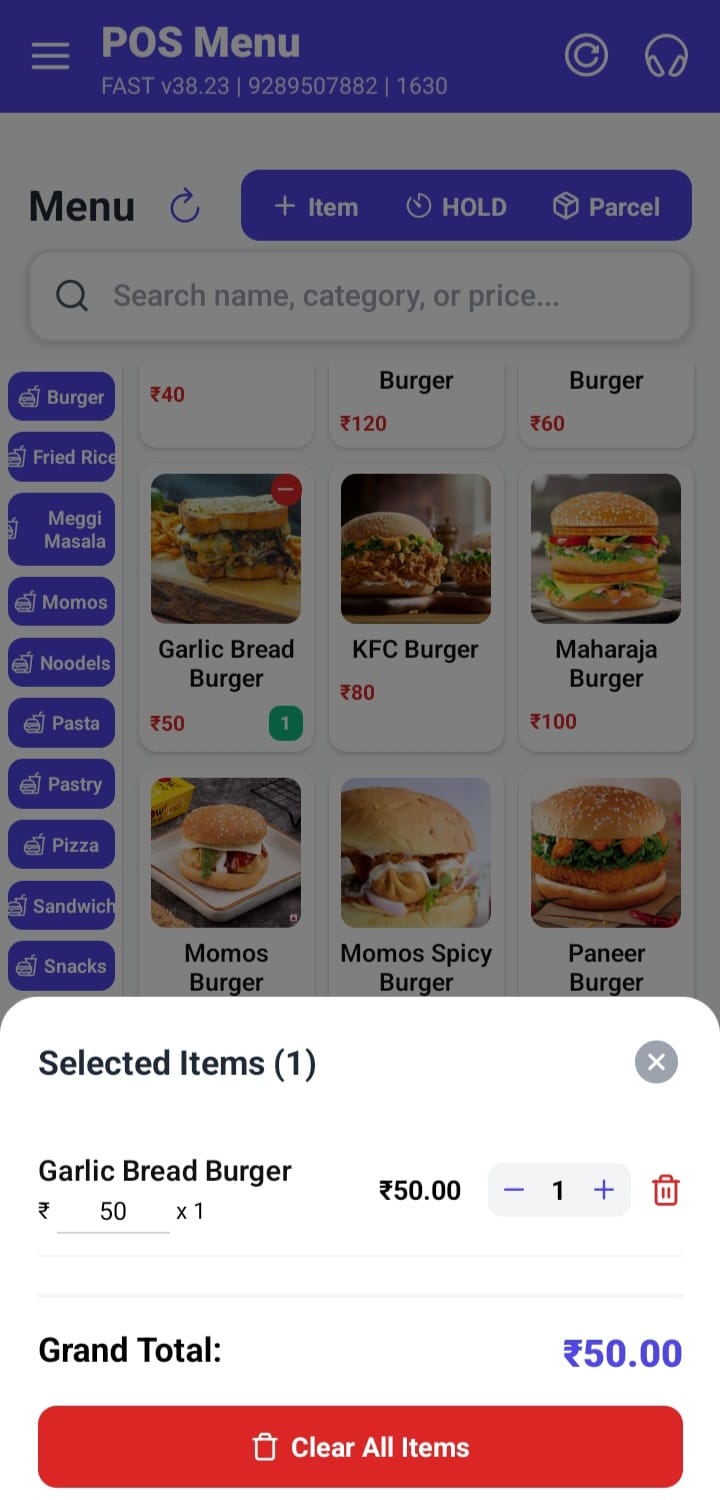The height and width of the screenshot is (1500, 720).
Task: Open the hamburger drawer menu
Action: click(50, 56)
